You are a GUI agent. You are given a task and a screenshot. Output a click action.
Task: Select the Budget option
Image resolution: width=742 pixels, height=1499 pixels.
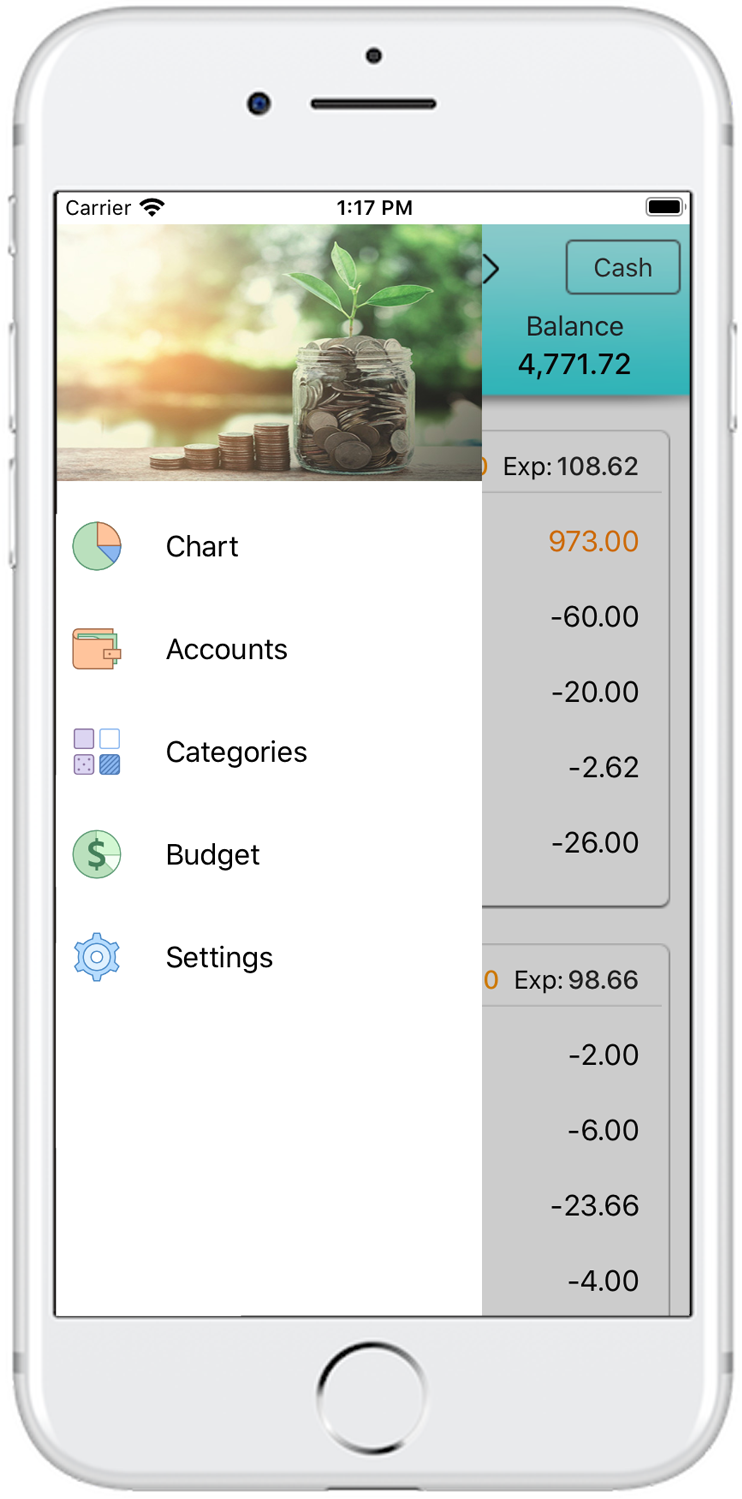pyautogui.click(x=269, y=855)
